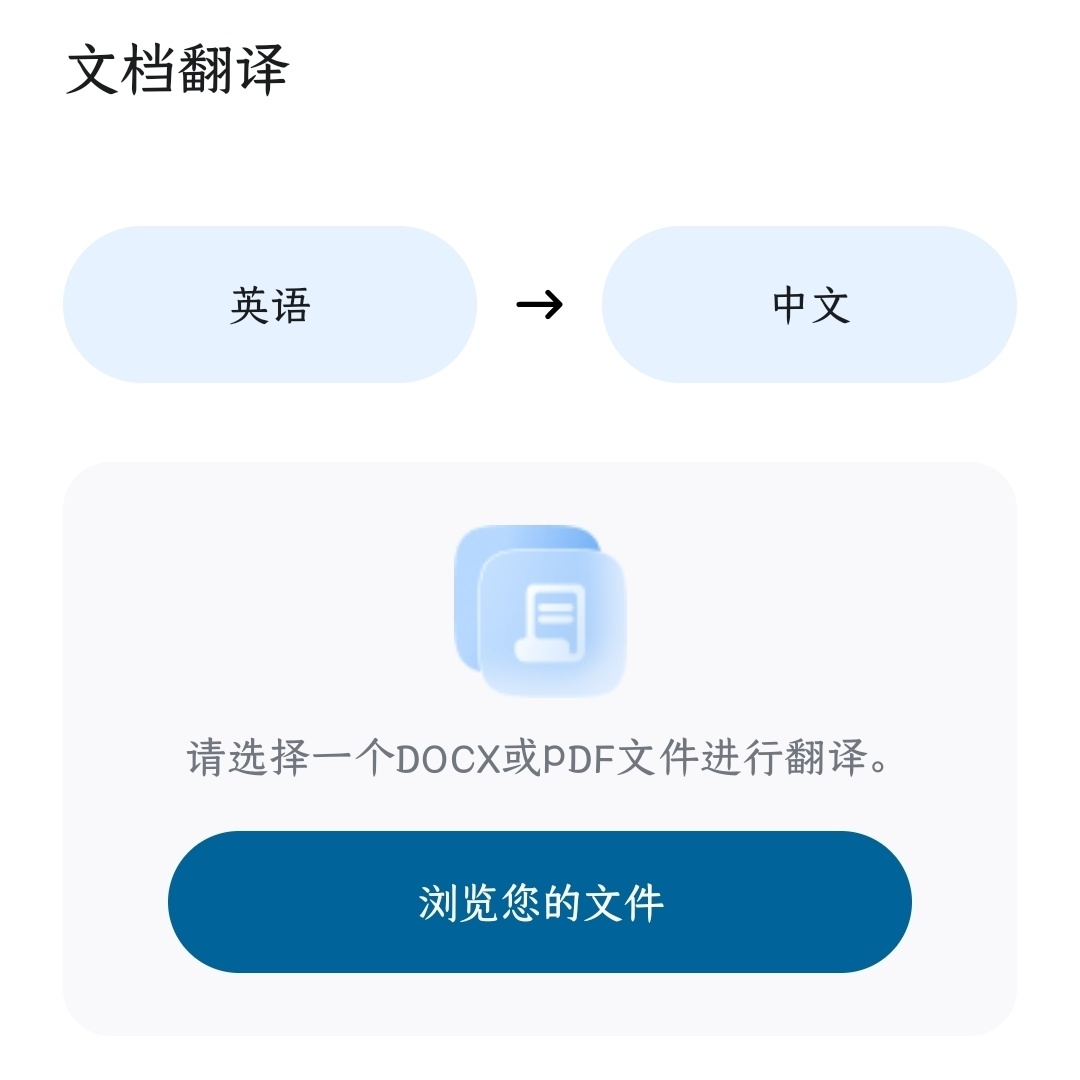Screen dimensions: 1080x1080
Task: Tap 浏览您的文件 to pick a document
Action: 540,902
